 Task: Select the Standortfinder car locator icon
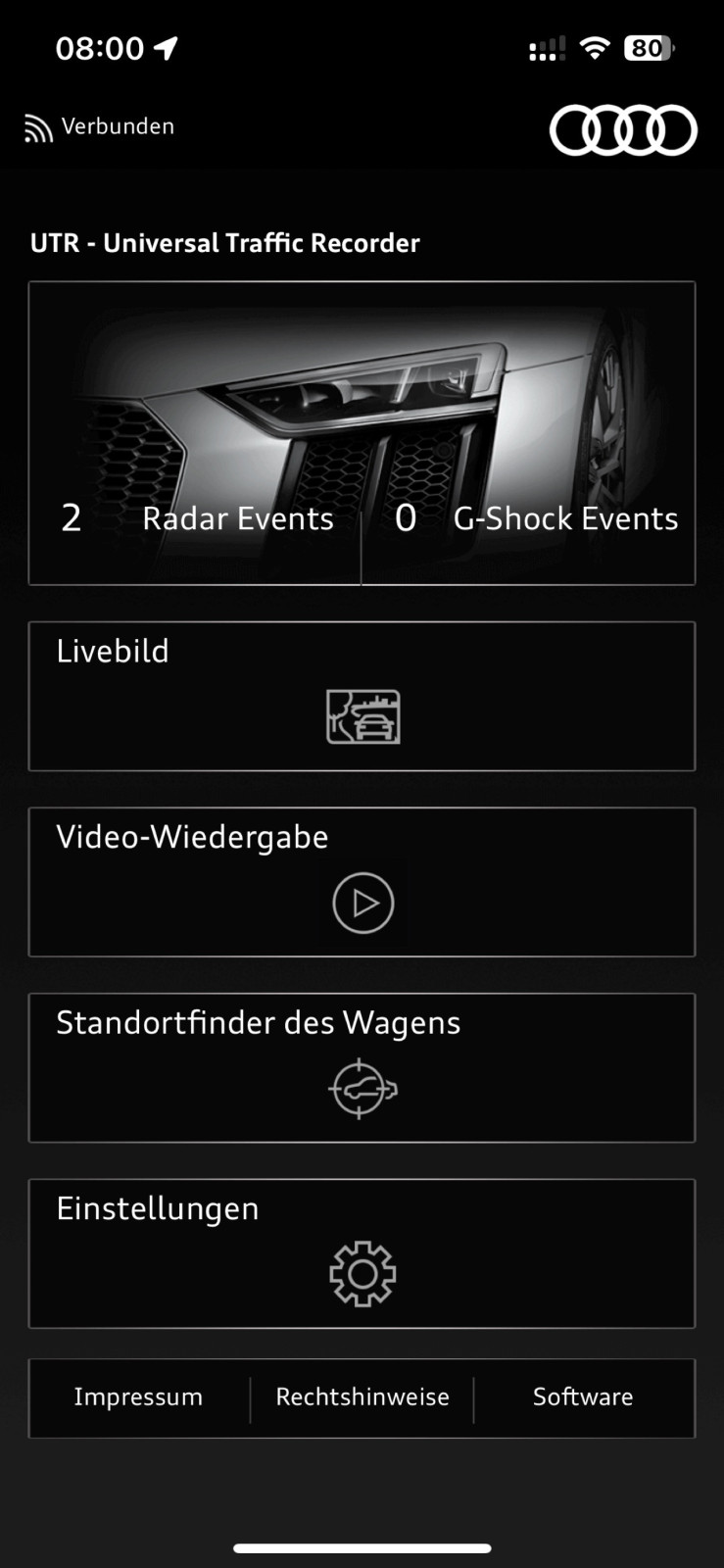(x=362, y=1088)
